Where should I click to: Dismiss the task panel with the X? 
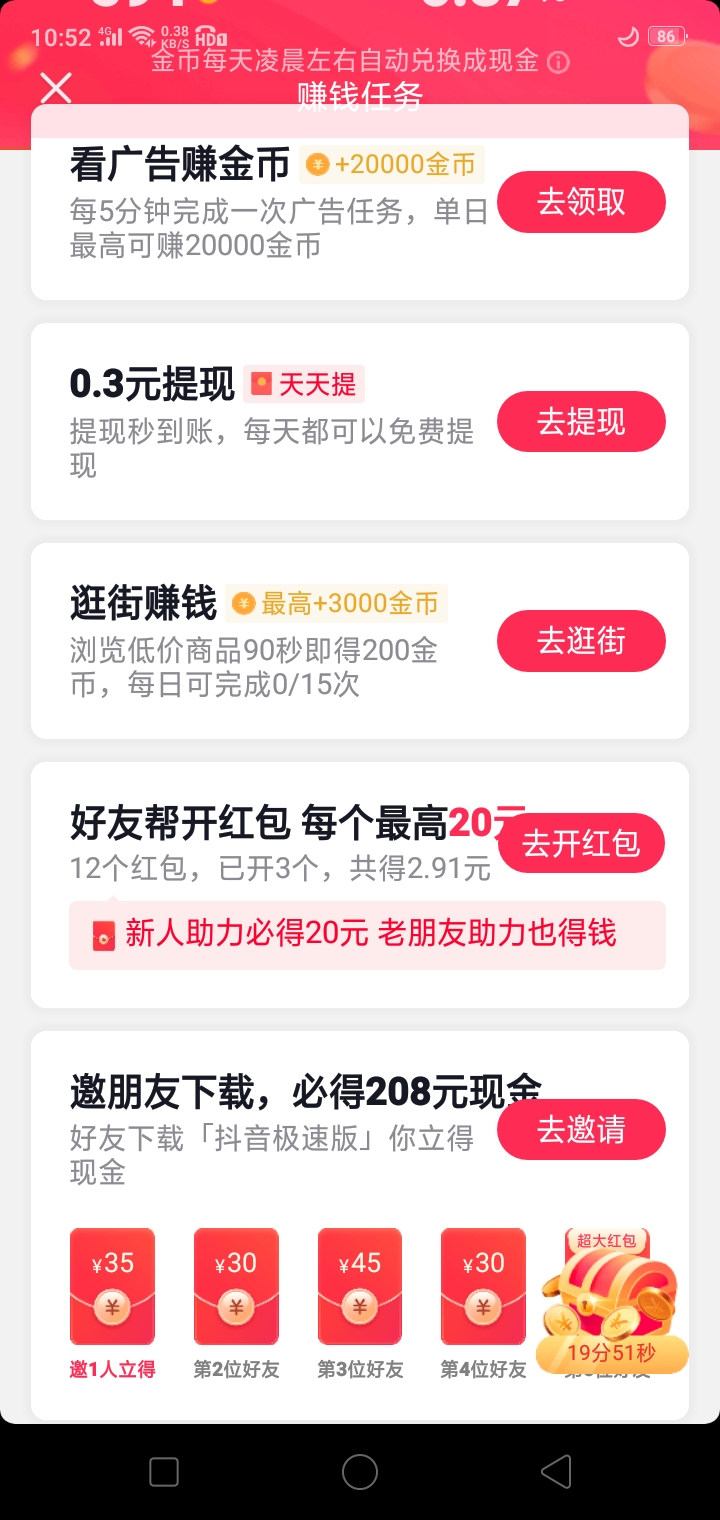(x=55, y=88)
